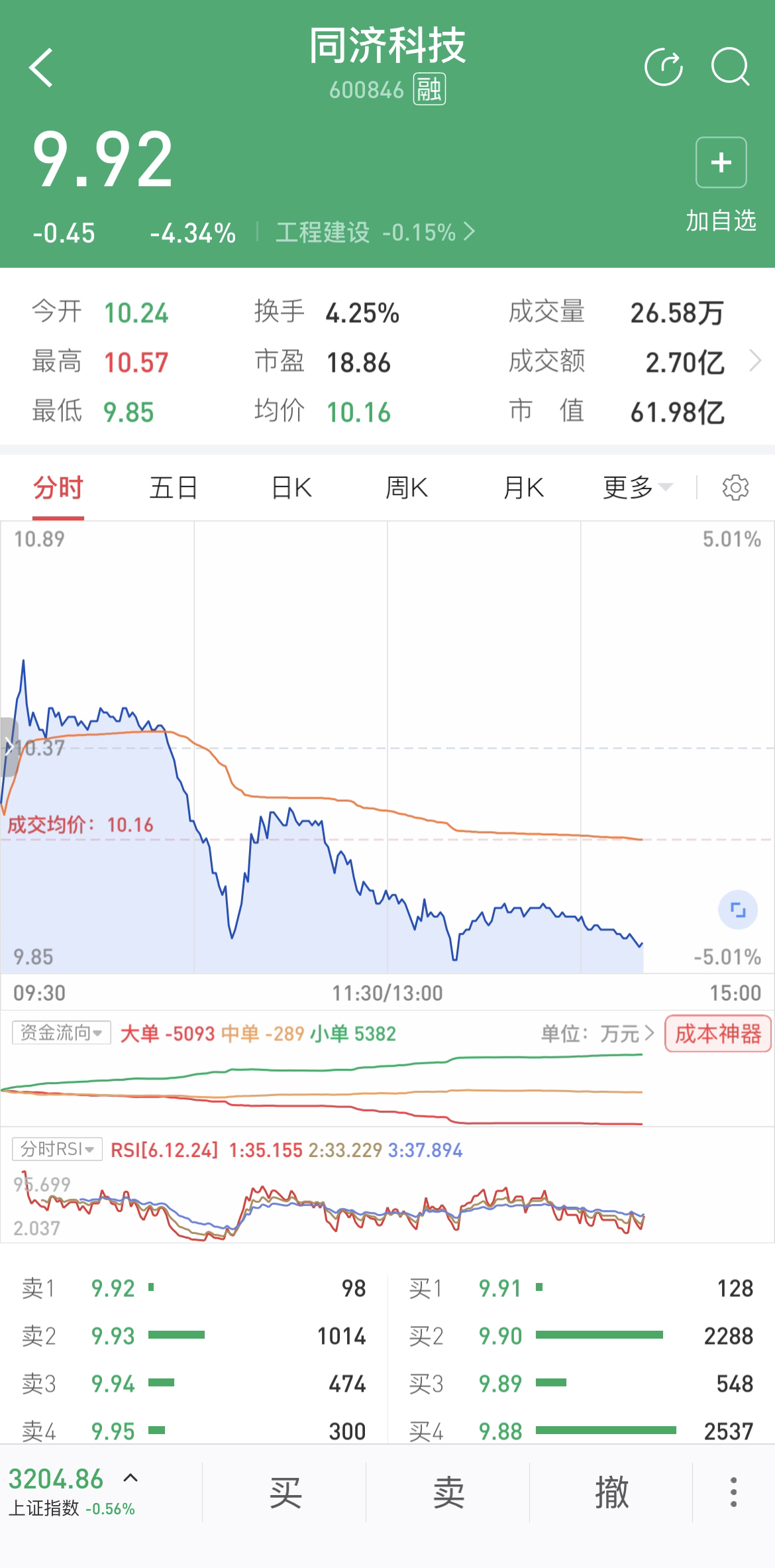This screenshot has width=775, height=1568.
Task: Open the 资金流向 indicator dropdown
Action: 61,1033
